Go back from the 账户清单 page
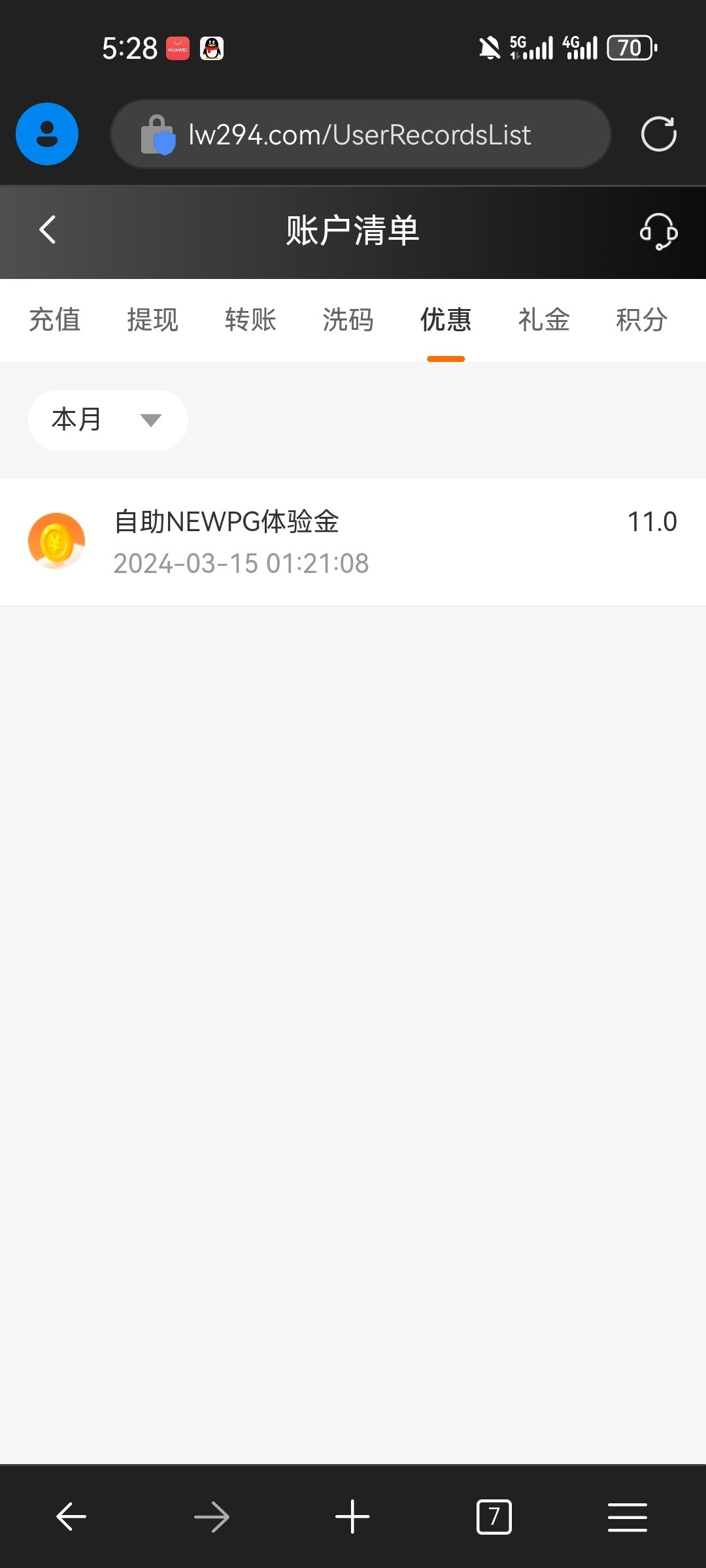This screenshot has height=1568, width=706. coord(48,230)
